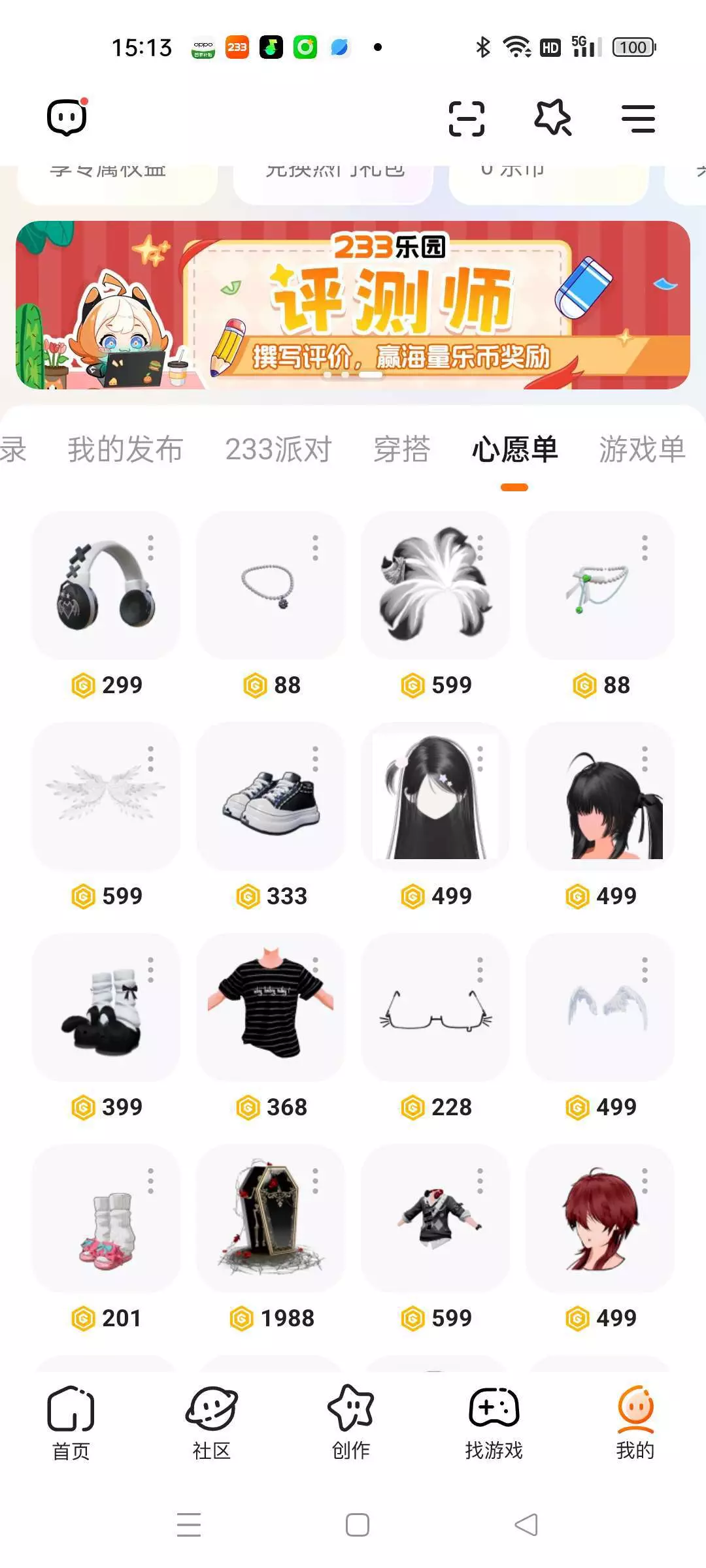Viewport: 706px width, 1568px height.
Task: Open the QR scan icon
Action: [x=466, y=119]
